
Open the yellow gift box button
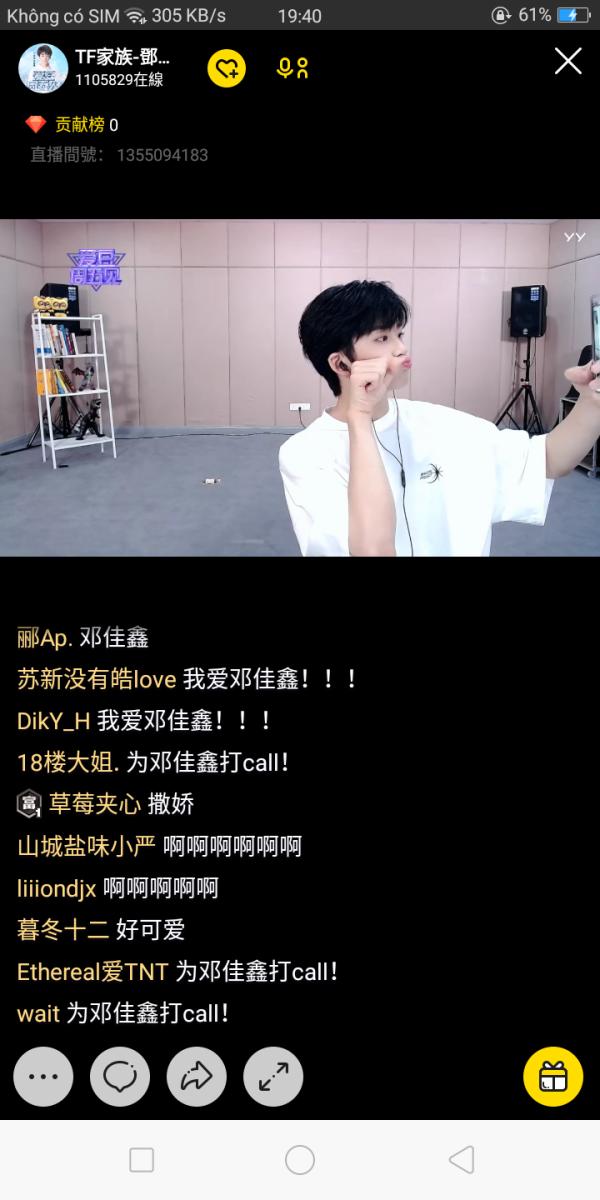(x=554, y=1077)
